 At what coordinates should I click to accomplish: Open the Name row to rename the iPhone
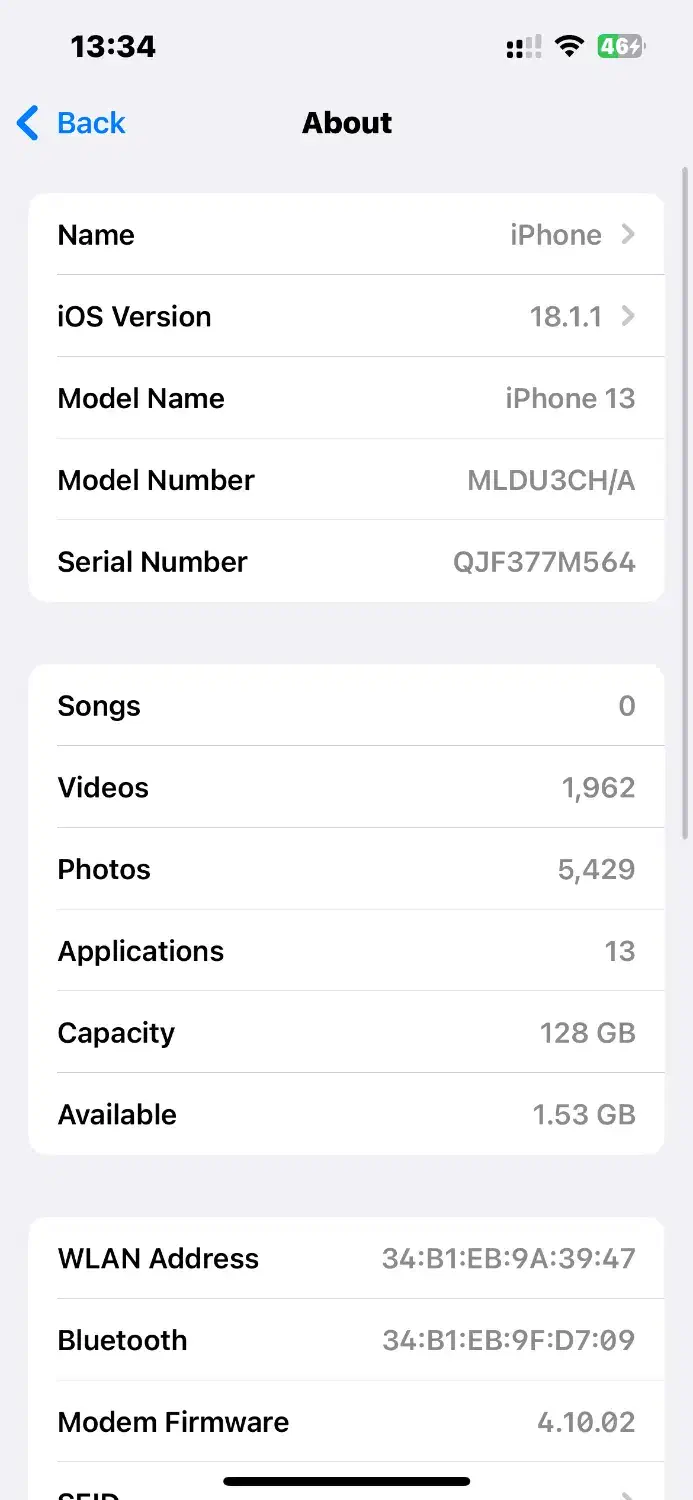[x=346, y=235]
